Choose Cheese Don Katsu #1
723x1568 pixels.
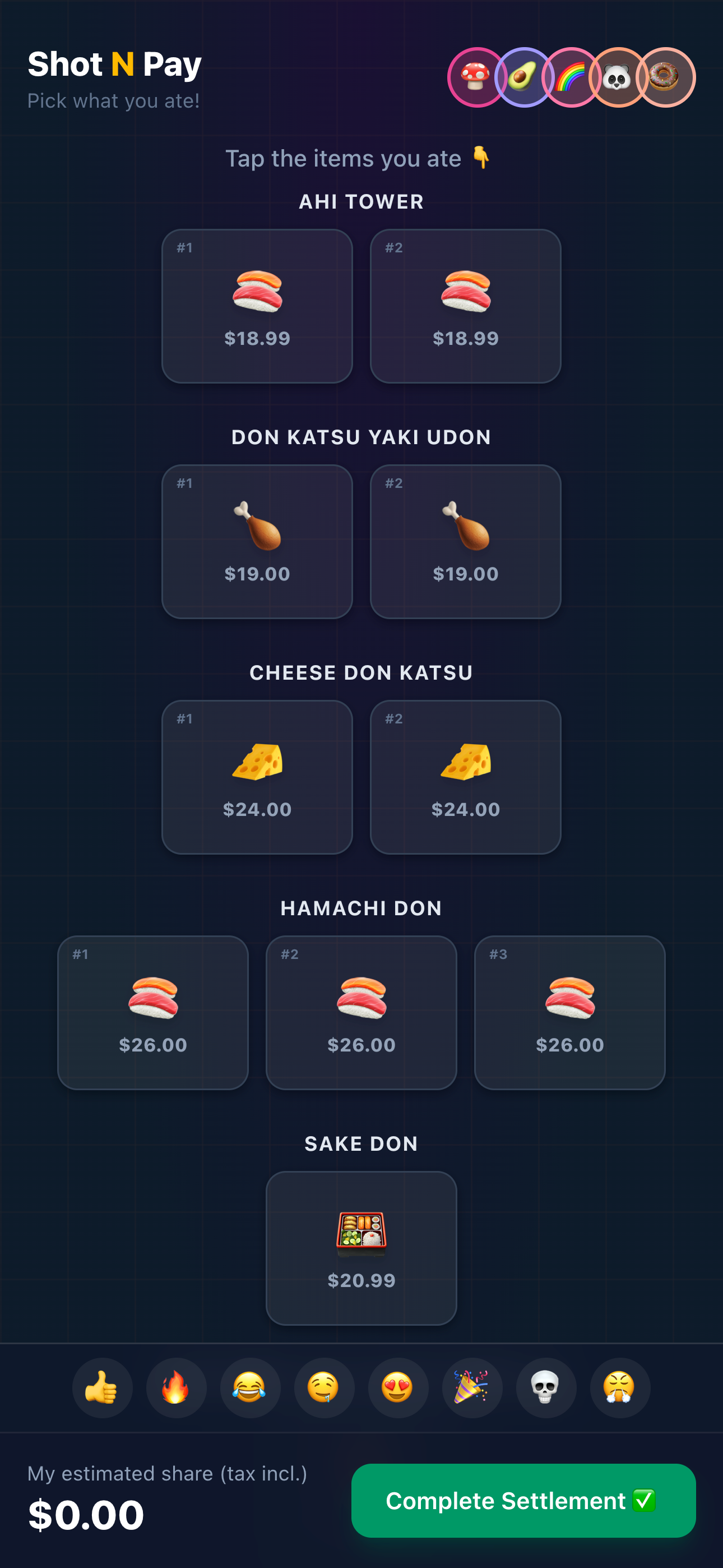(257, 777)
